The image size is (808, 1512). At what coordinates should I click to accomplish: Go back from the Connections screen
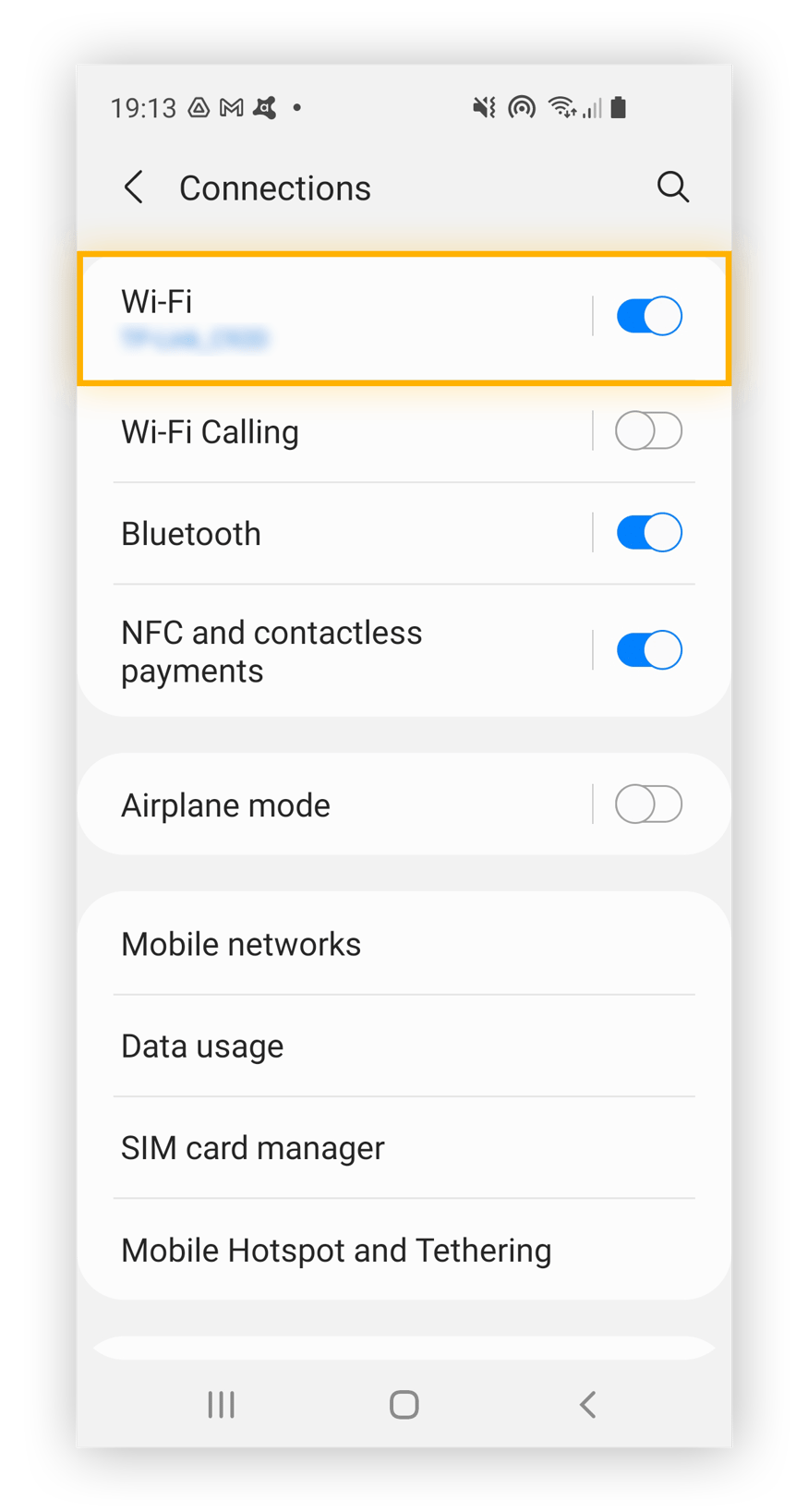coord(135,187)
